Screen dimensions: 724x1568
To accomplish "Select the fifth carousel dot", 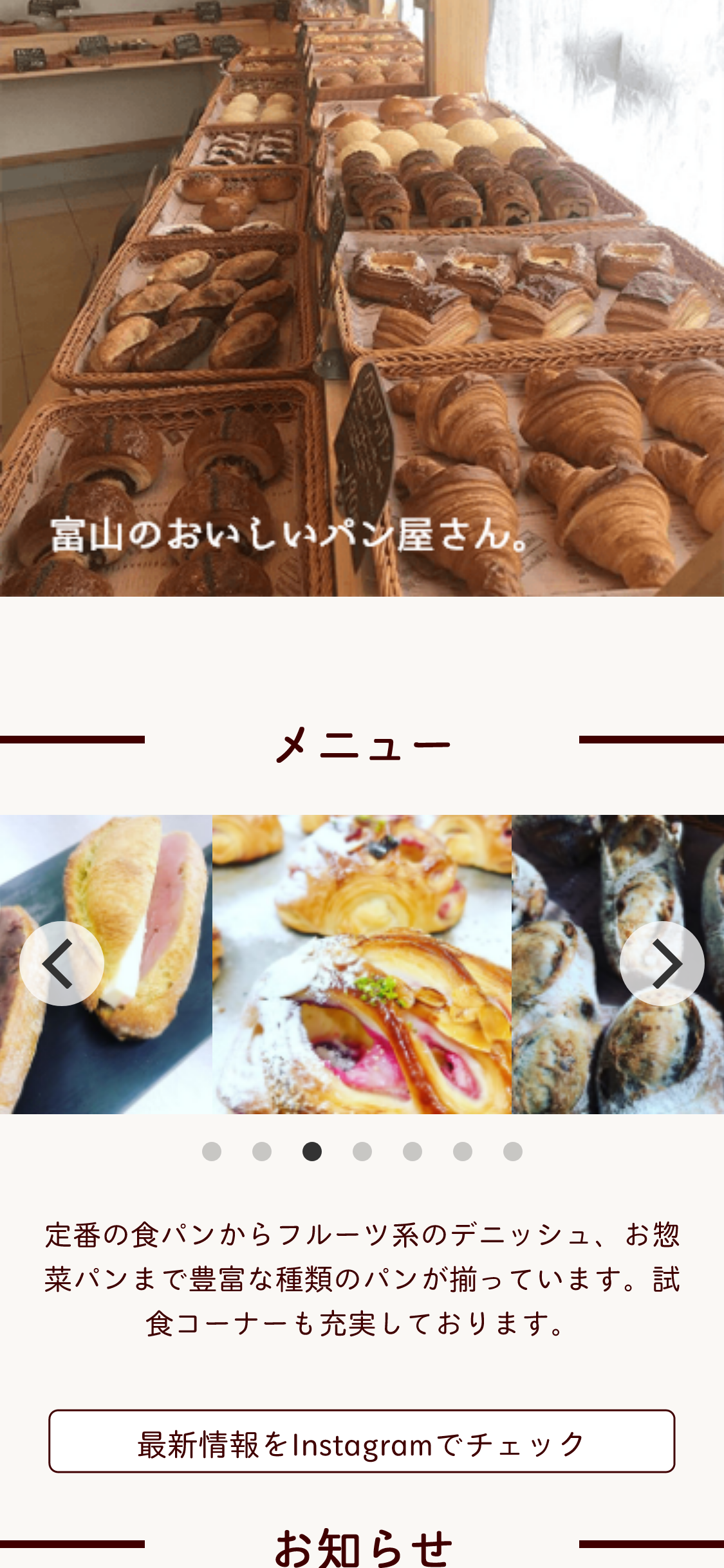I will point(413,1152).
